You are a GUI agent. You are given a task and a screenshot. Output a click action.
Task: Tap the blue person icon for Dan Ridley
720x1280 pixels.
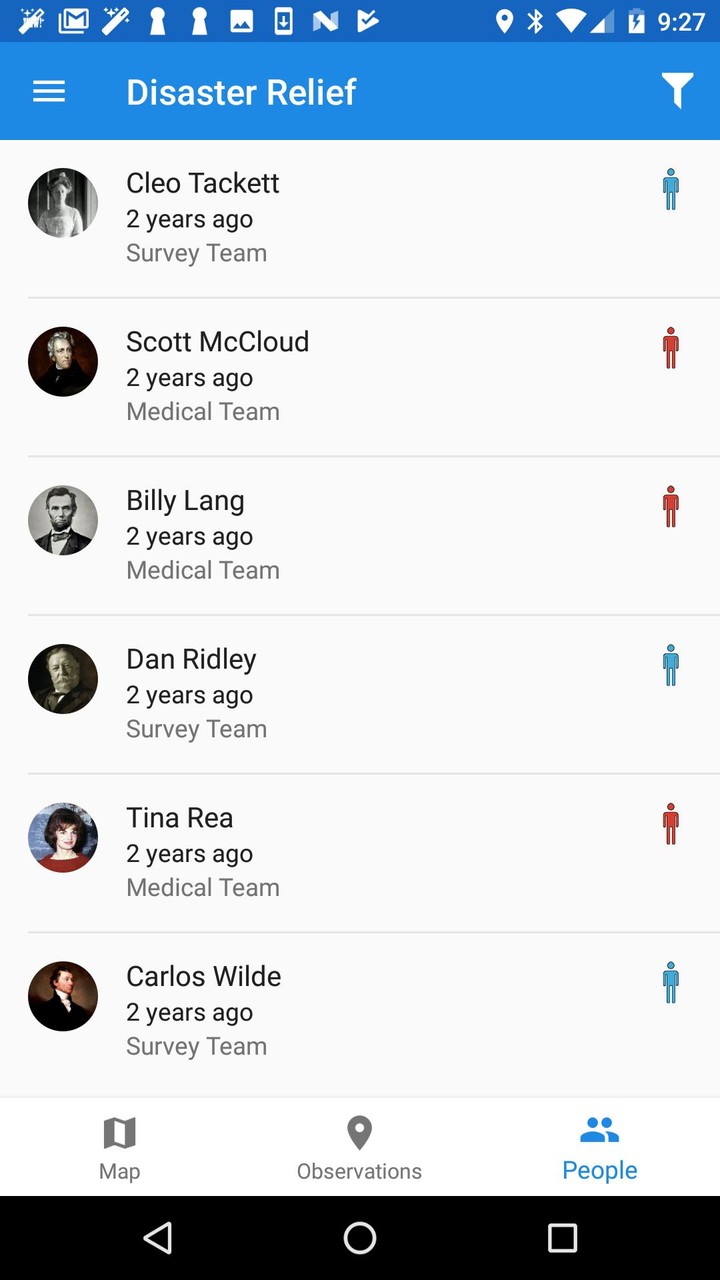coord(671,665)
